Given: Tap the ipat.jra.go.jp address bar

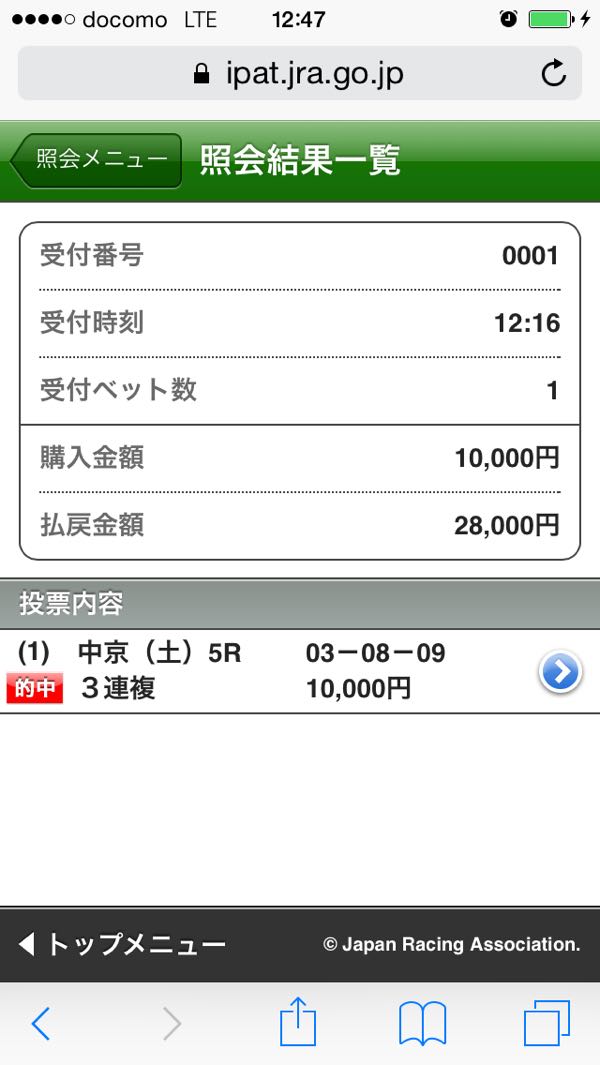Looking at the screenshot, I should tap(298, 73).
